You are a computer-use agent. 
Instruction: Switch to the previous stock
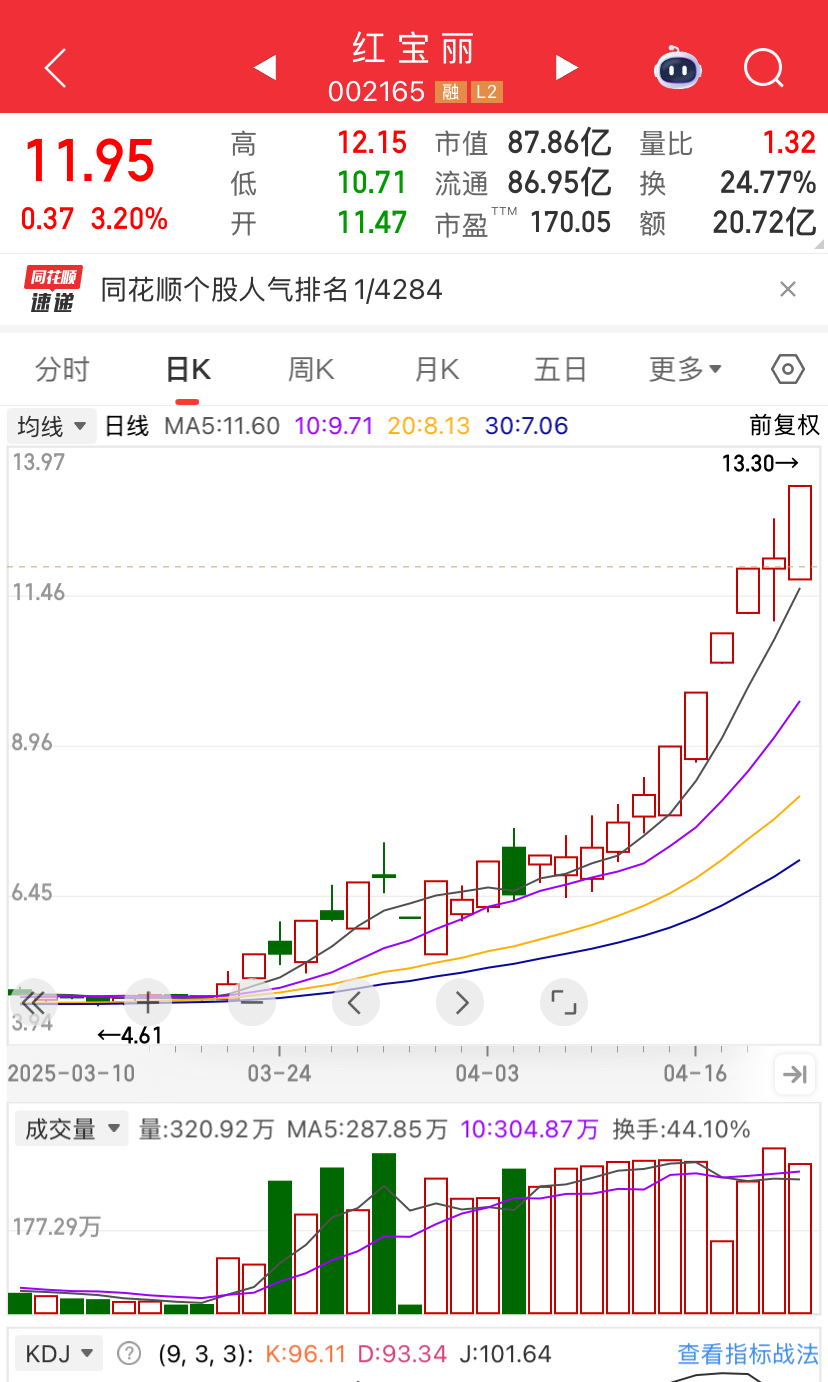pos(265,68)
